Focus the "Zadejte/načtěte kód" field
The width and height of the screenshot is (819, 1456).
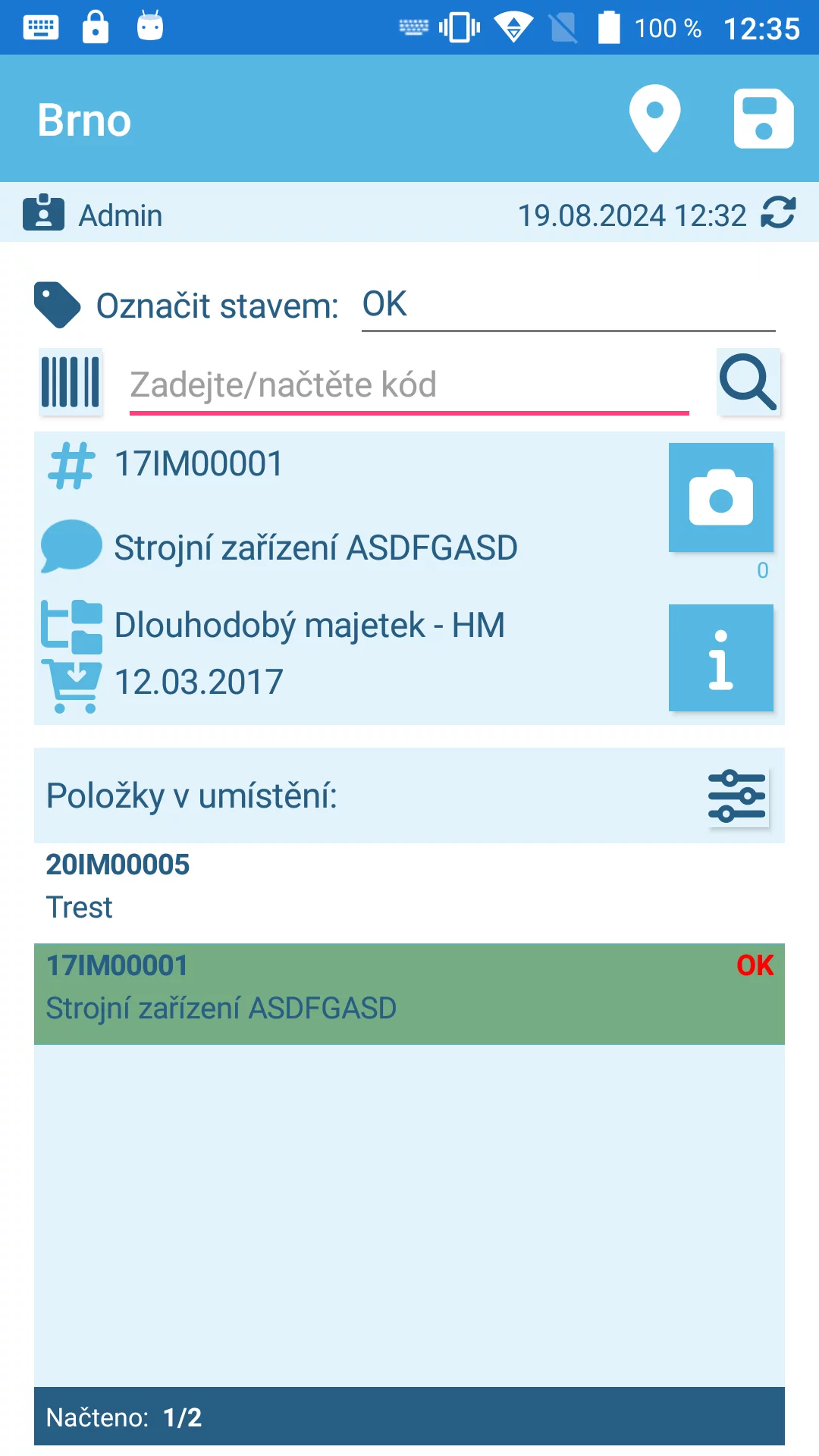pos(409,384)
